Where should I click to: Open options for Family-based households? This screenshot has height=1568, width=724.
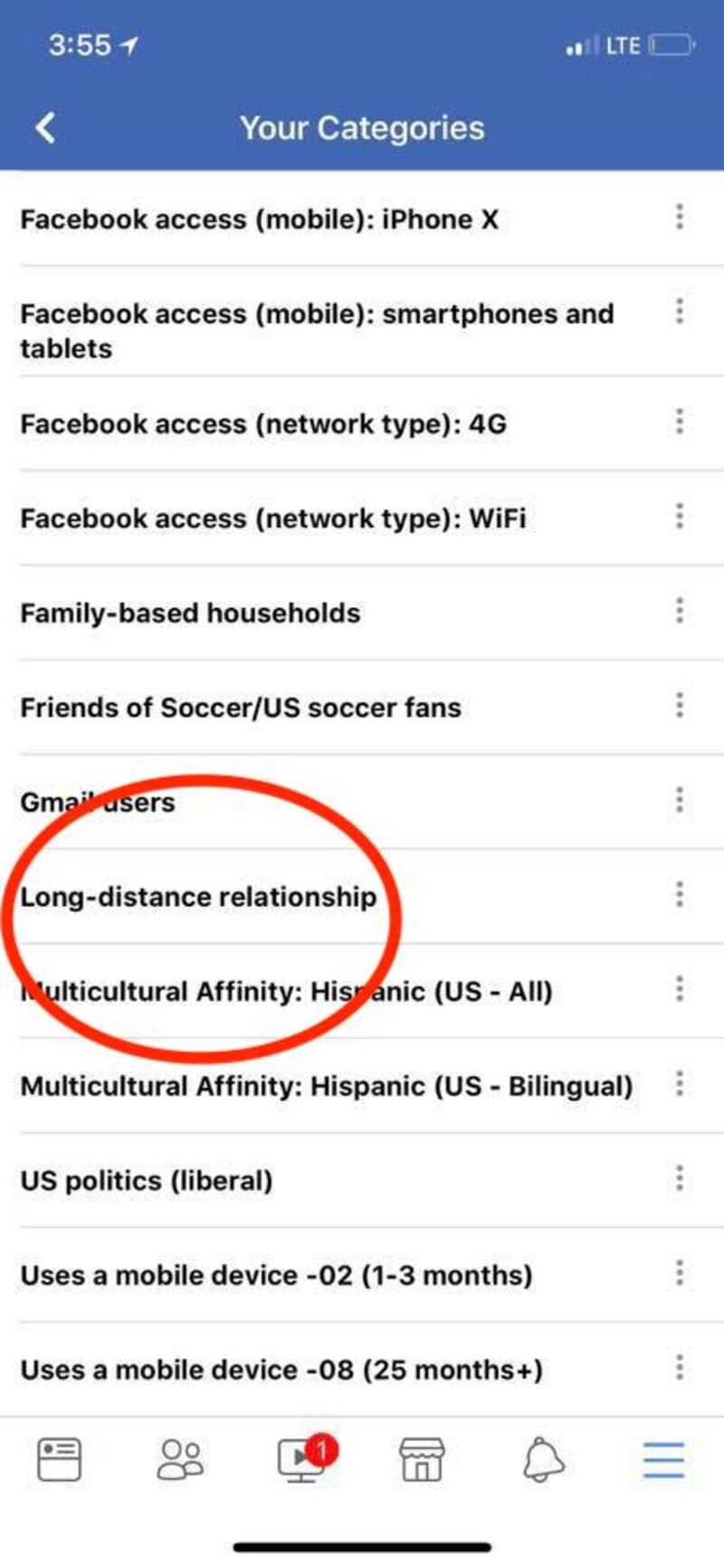pos(680,611)
